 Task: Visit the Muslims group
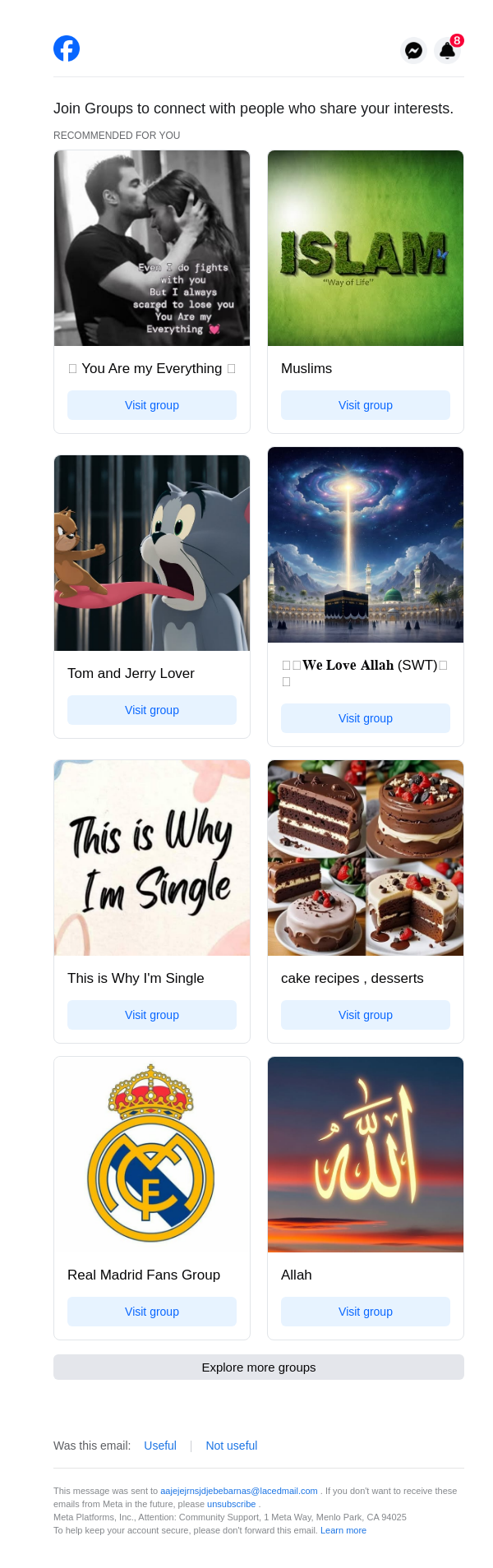366,405
